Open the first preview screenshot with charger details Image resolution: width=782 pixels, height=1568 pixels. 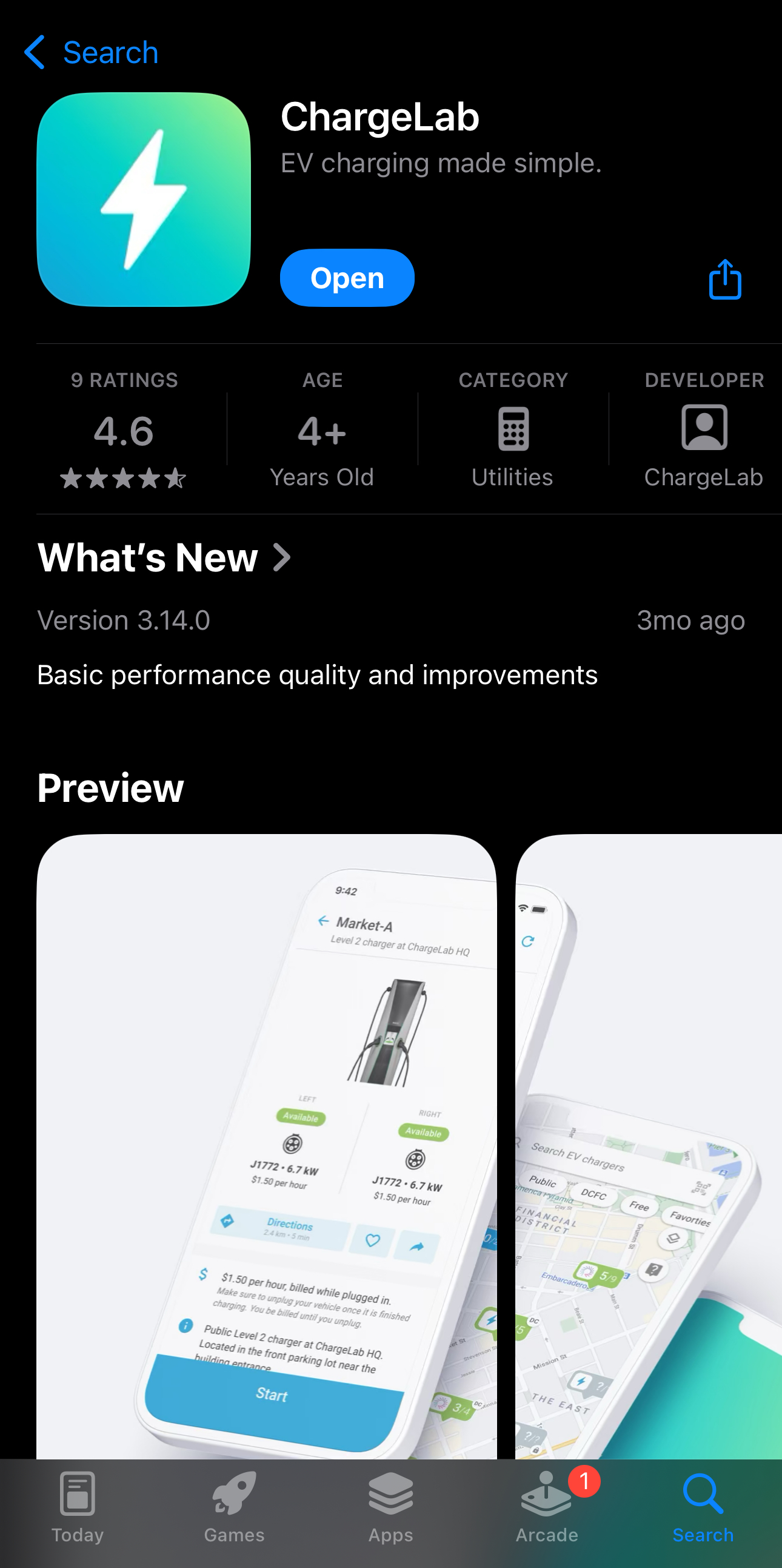coord(266,1145)
